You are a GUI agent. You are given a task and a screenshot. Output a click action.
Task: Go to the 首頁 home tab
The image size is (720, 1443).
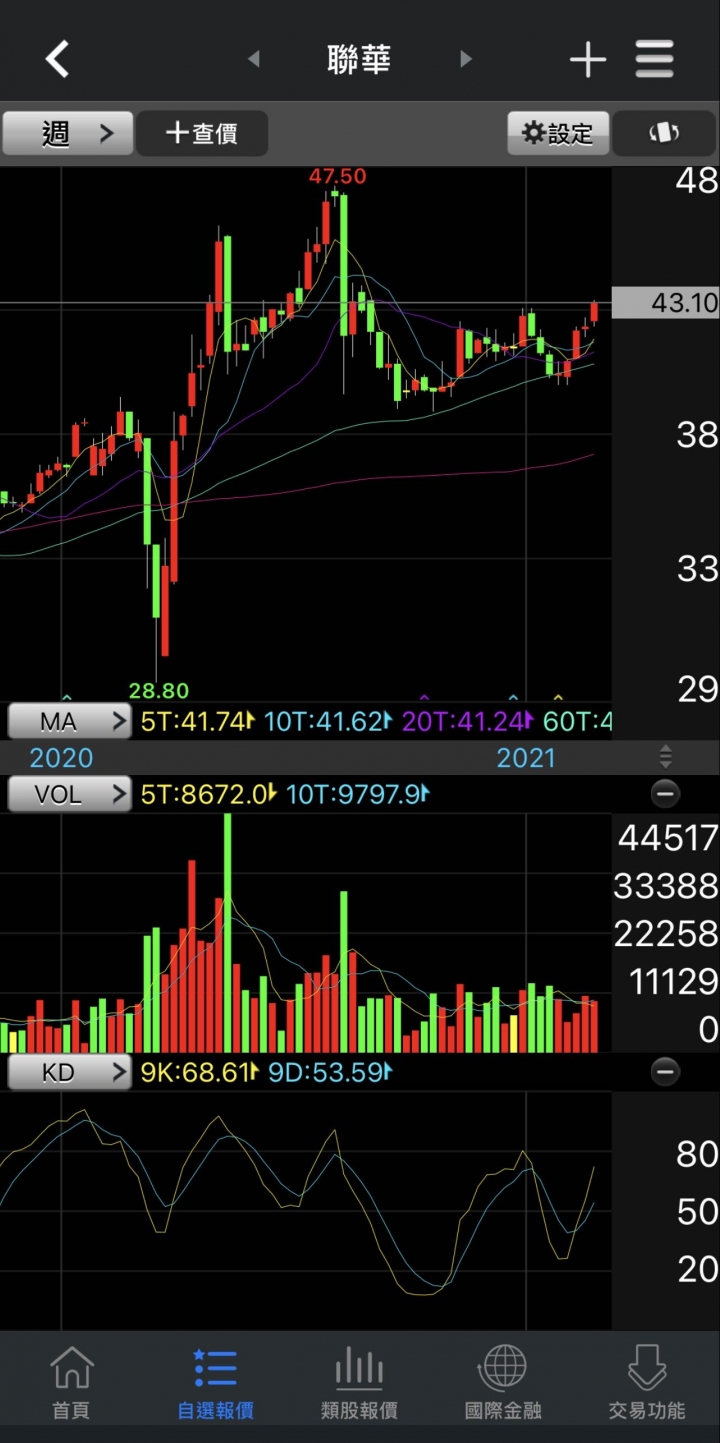click(x=71, y=1382)
